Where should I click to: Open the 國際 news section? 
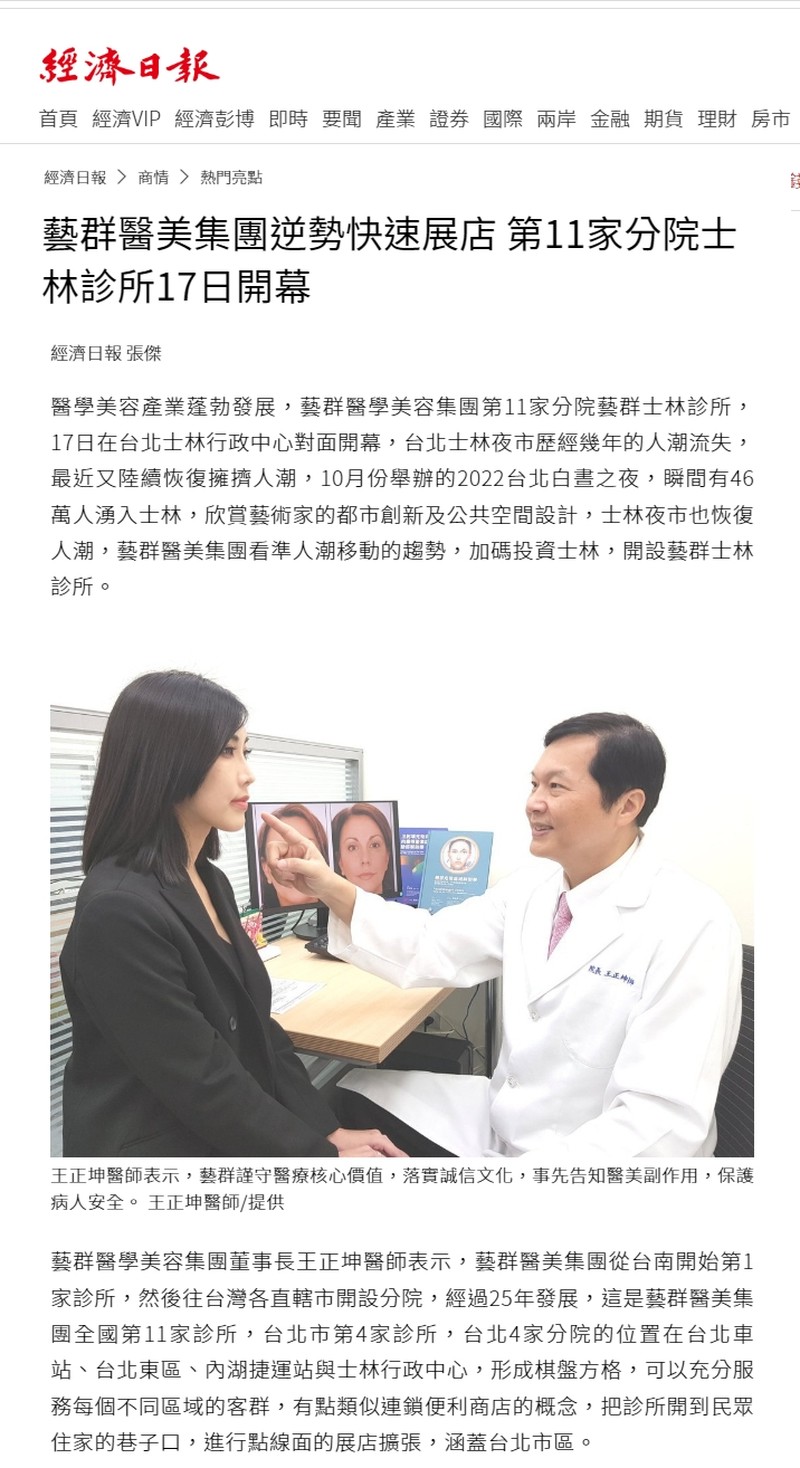point(503,119)
